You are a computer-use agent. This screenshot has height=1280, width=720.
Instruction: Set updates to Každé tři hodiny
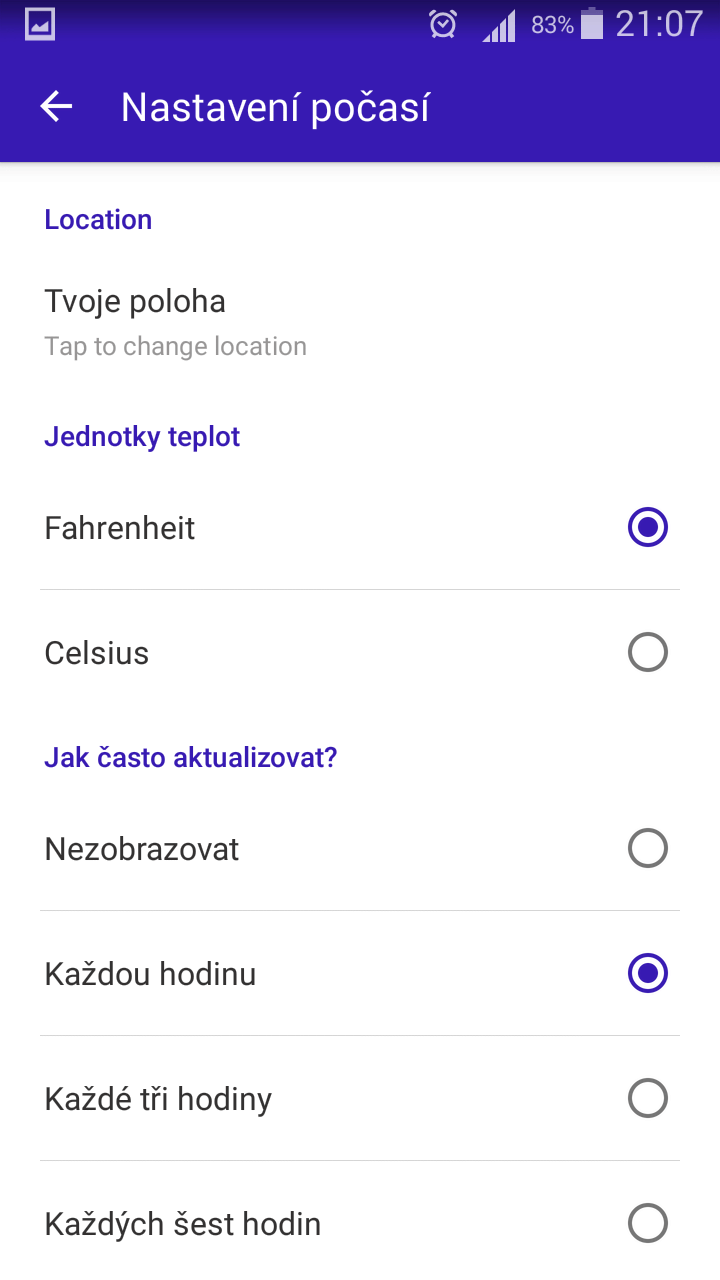tap(360, 1099)
